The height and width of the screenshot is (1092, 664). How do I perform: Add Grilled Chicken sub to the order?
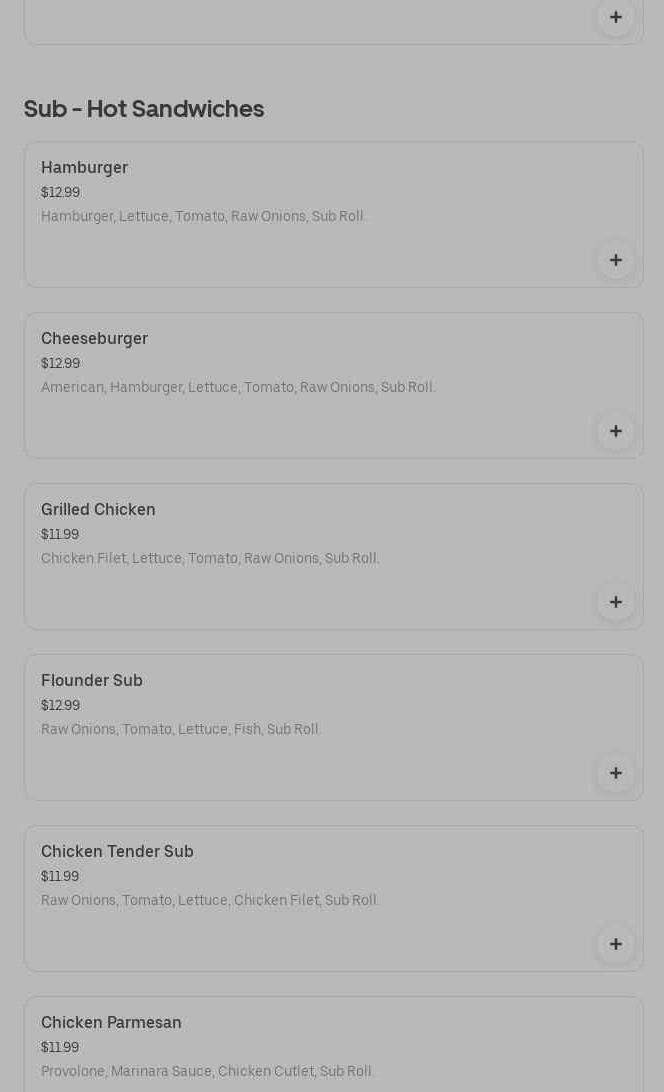click(615, 602)
